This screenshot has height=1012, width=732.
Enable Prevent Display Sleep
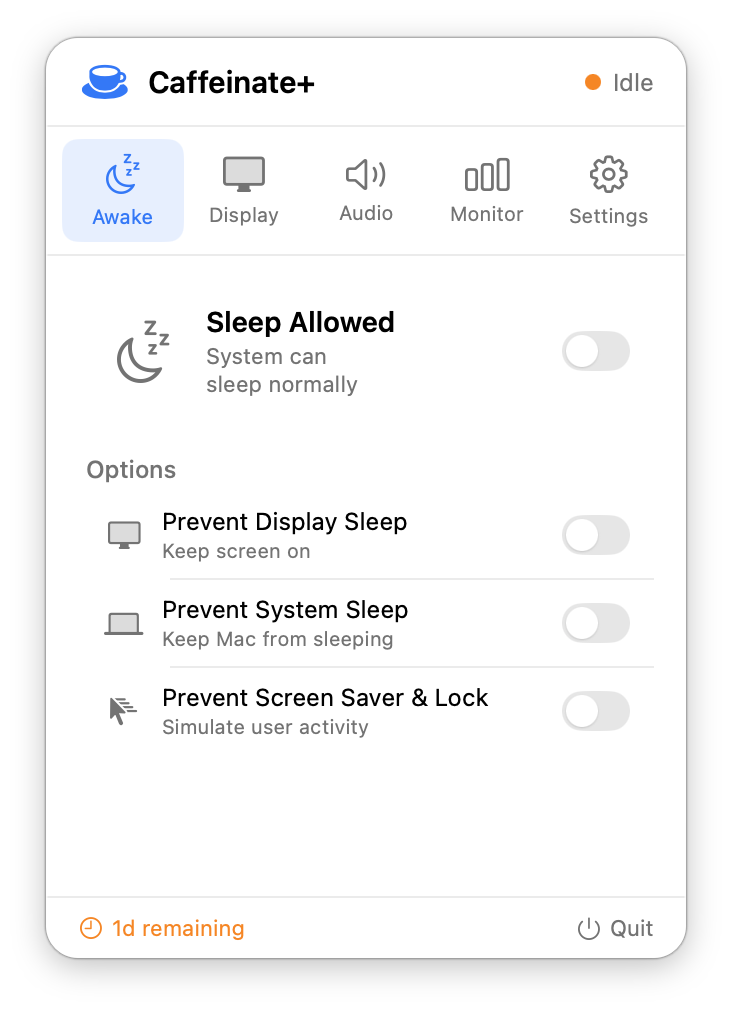click(596, 535)
